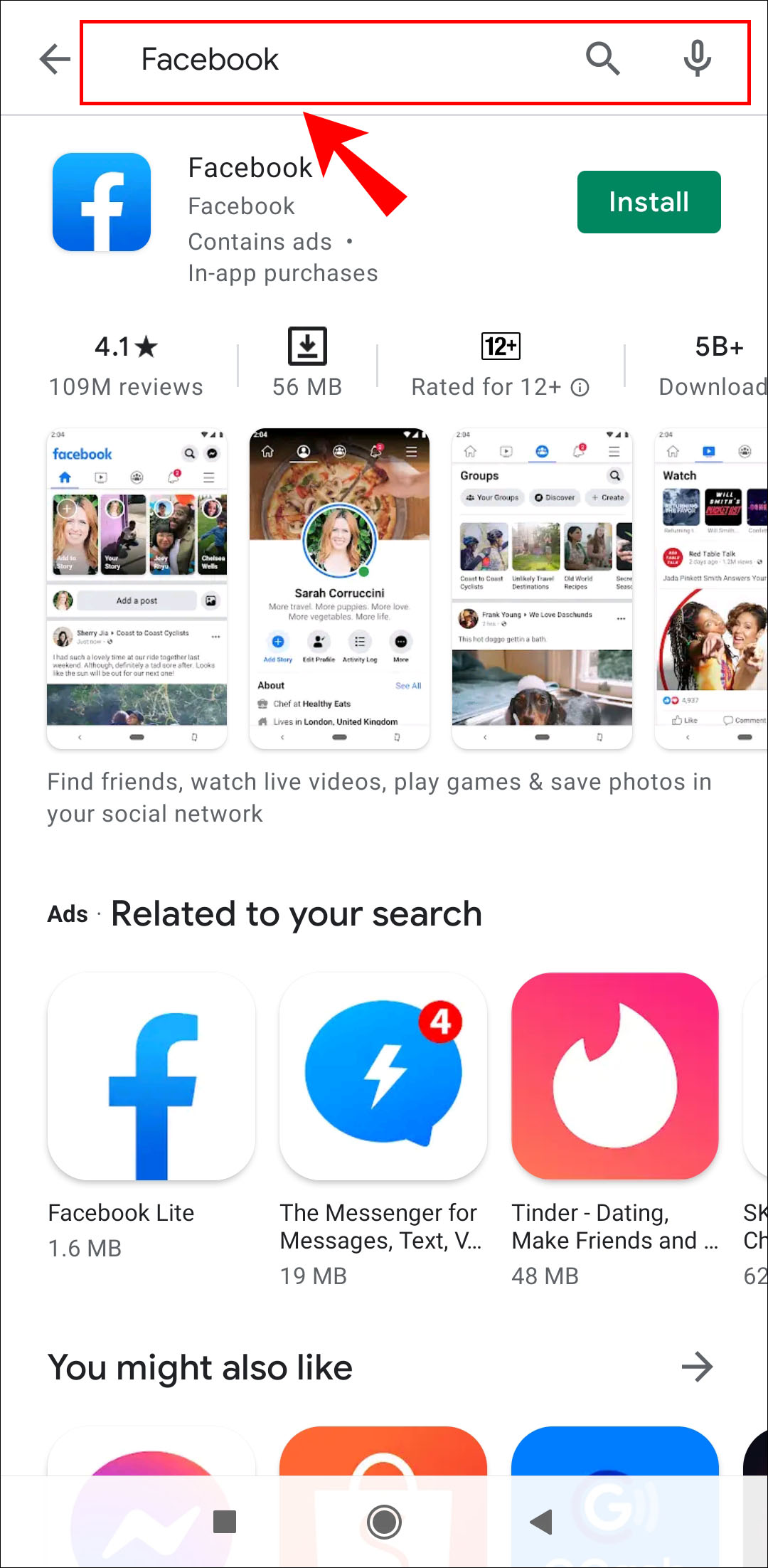This screenshot has height=1568, width=768.
Task: Tap the Facebook search field
Action: (341, 60)
